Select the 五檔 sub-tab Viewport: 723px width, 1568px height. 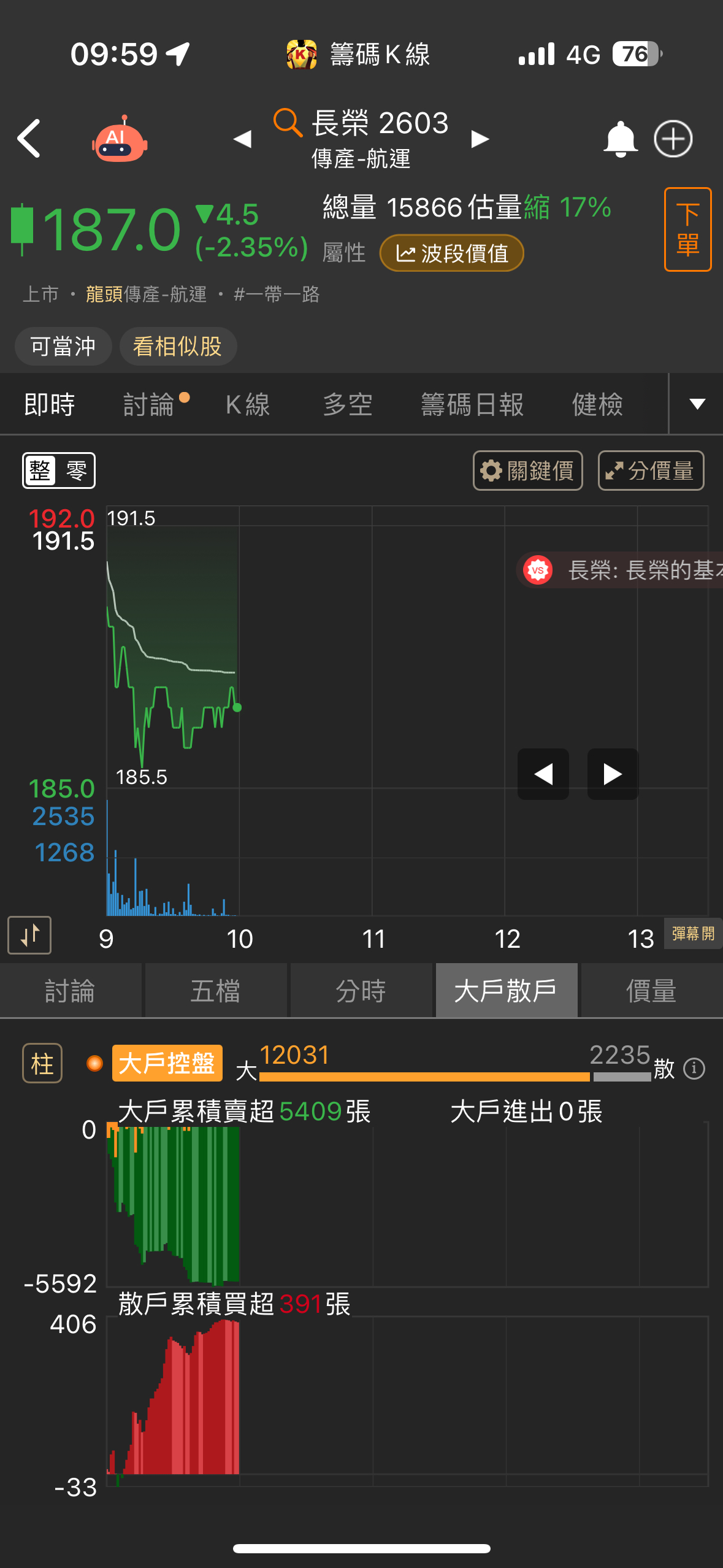point(215,991)
